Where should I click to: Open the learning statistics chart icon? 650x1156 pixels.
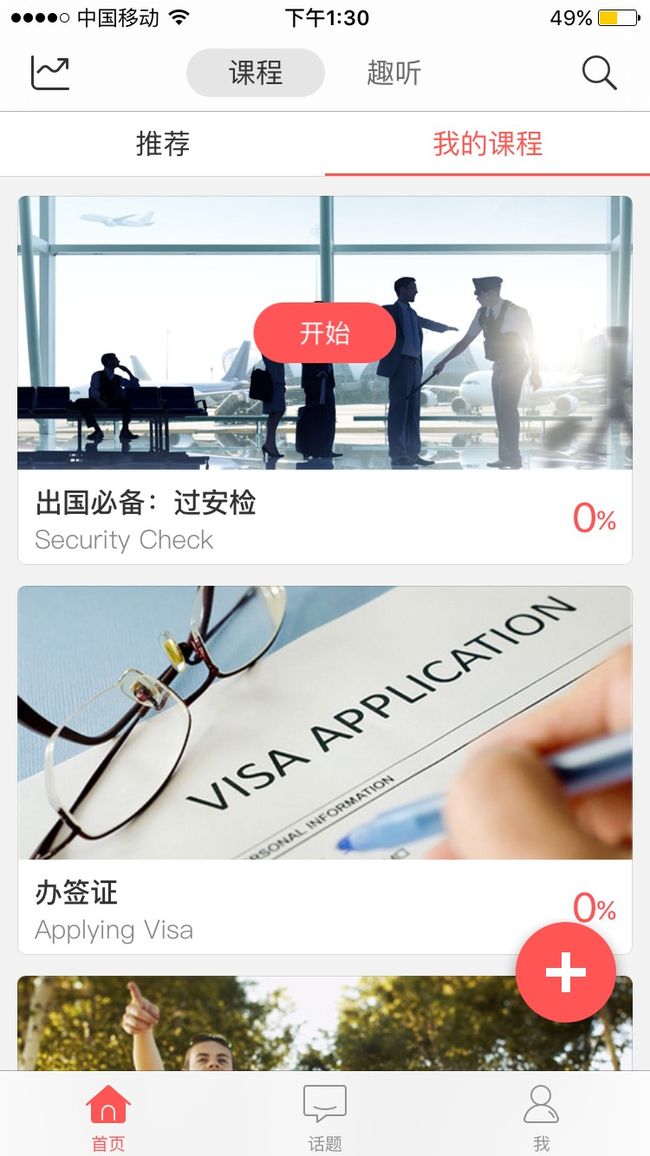50,73
